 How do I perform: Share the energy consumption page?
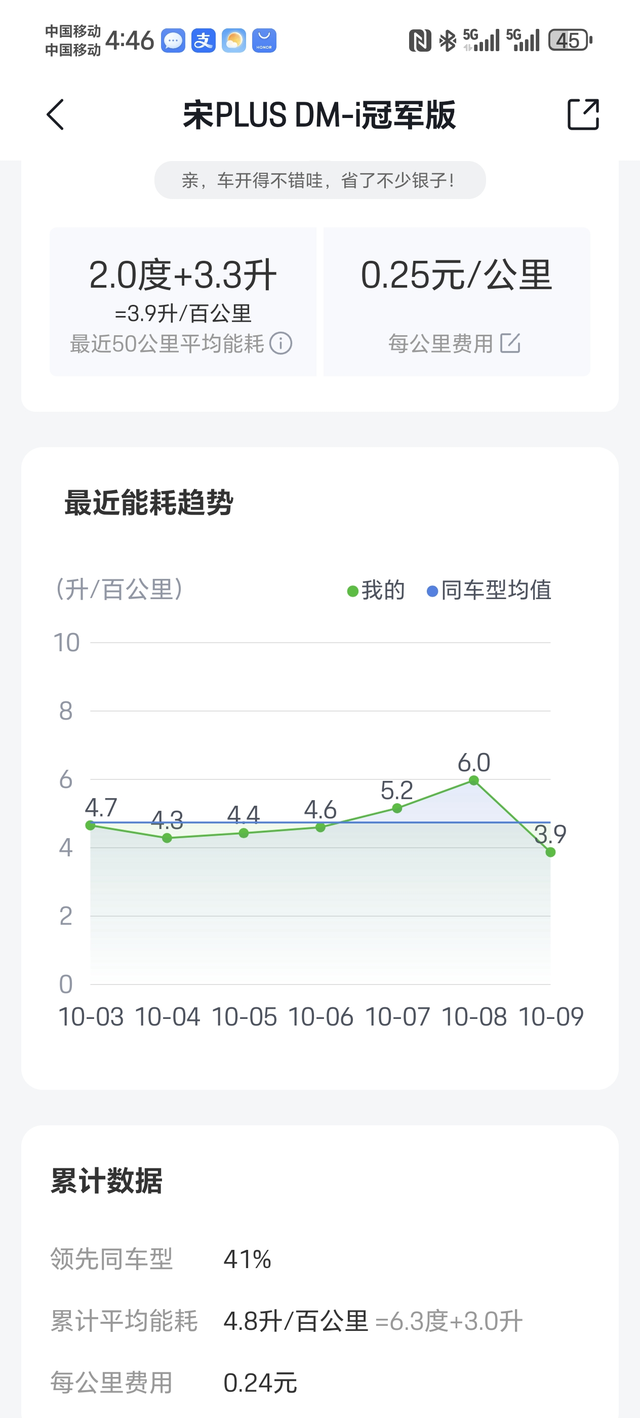tap(583, 114)
